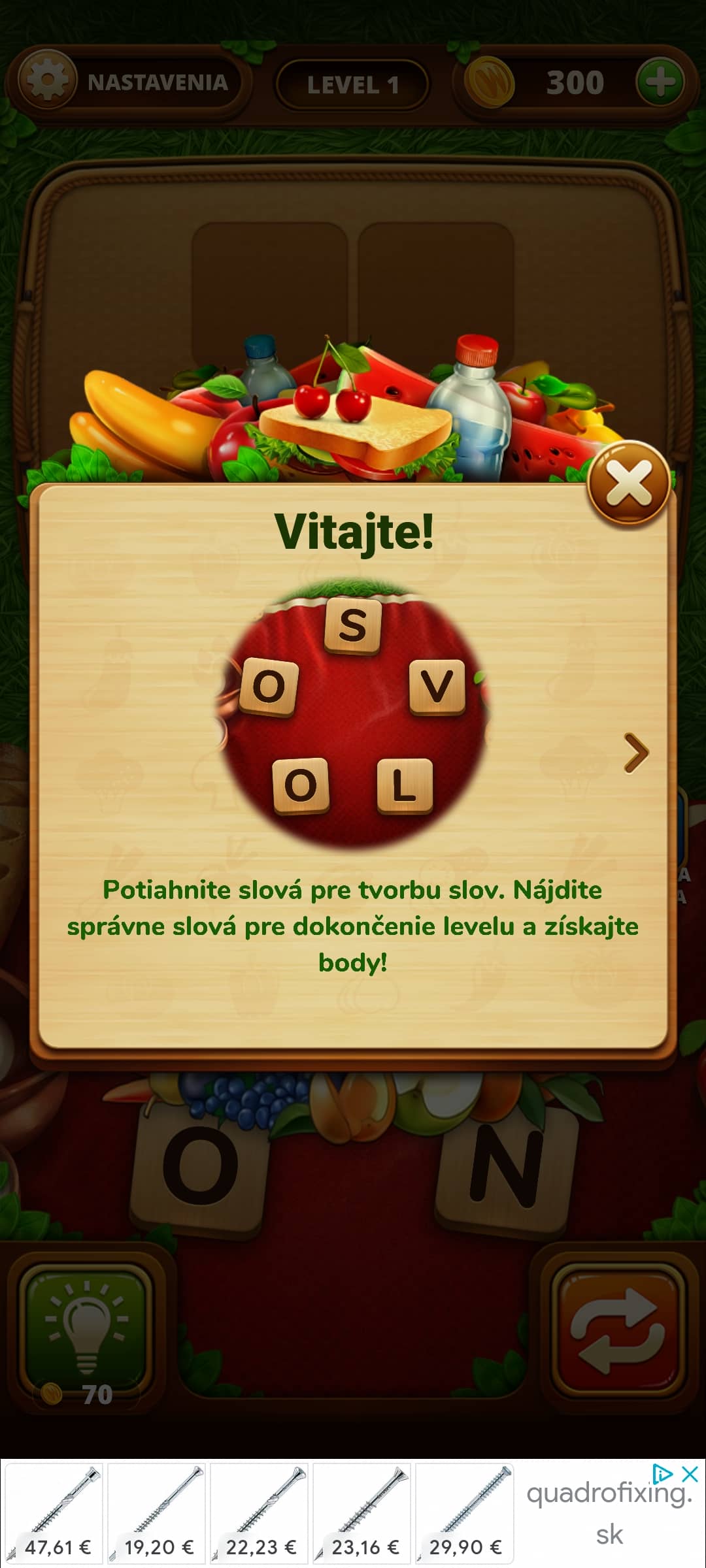The width and height of the screenshot is (706, 1568).
Task: Open the ad info triangle icon
Action: coord(662,1474)
